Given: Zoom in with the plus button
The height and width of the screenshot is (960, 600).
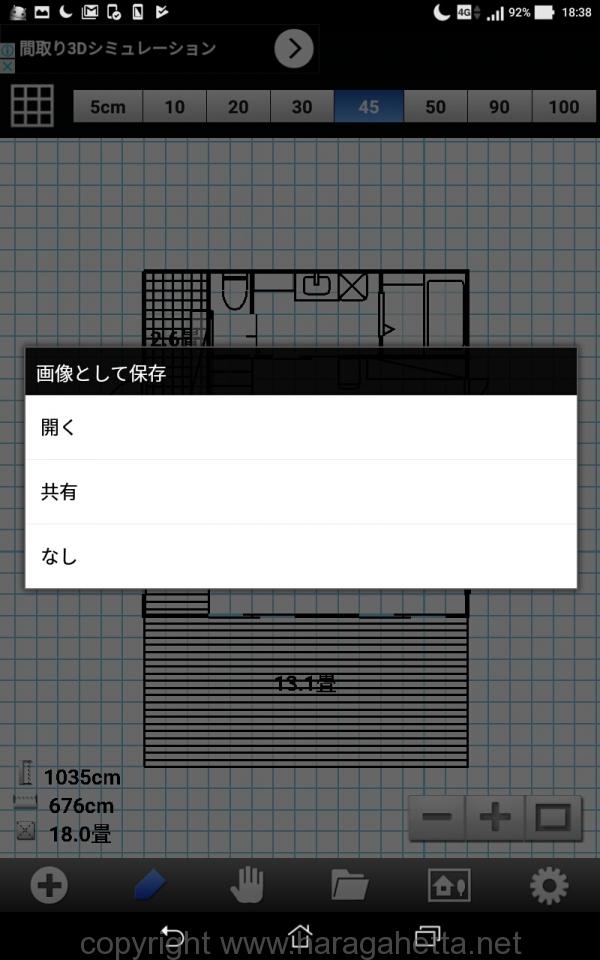Looking at the screenshot, I should click(x=495, y=817).
